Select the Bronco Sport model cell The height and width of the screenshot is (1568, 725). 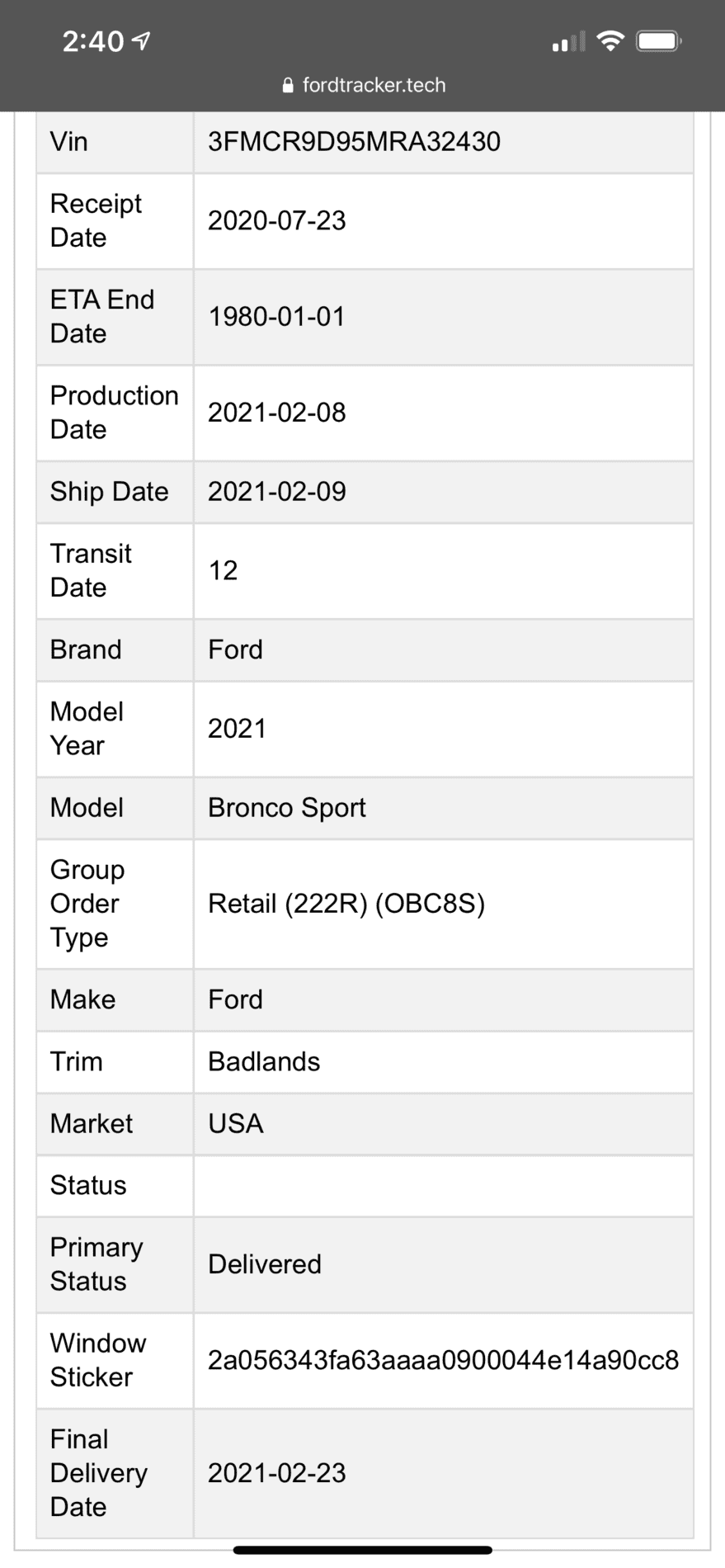287,808
